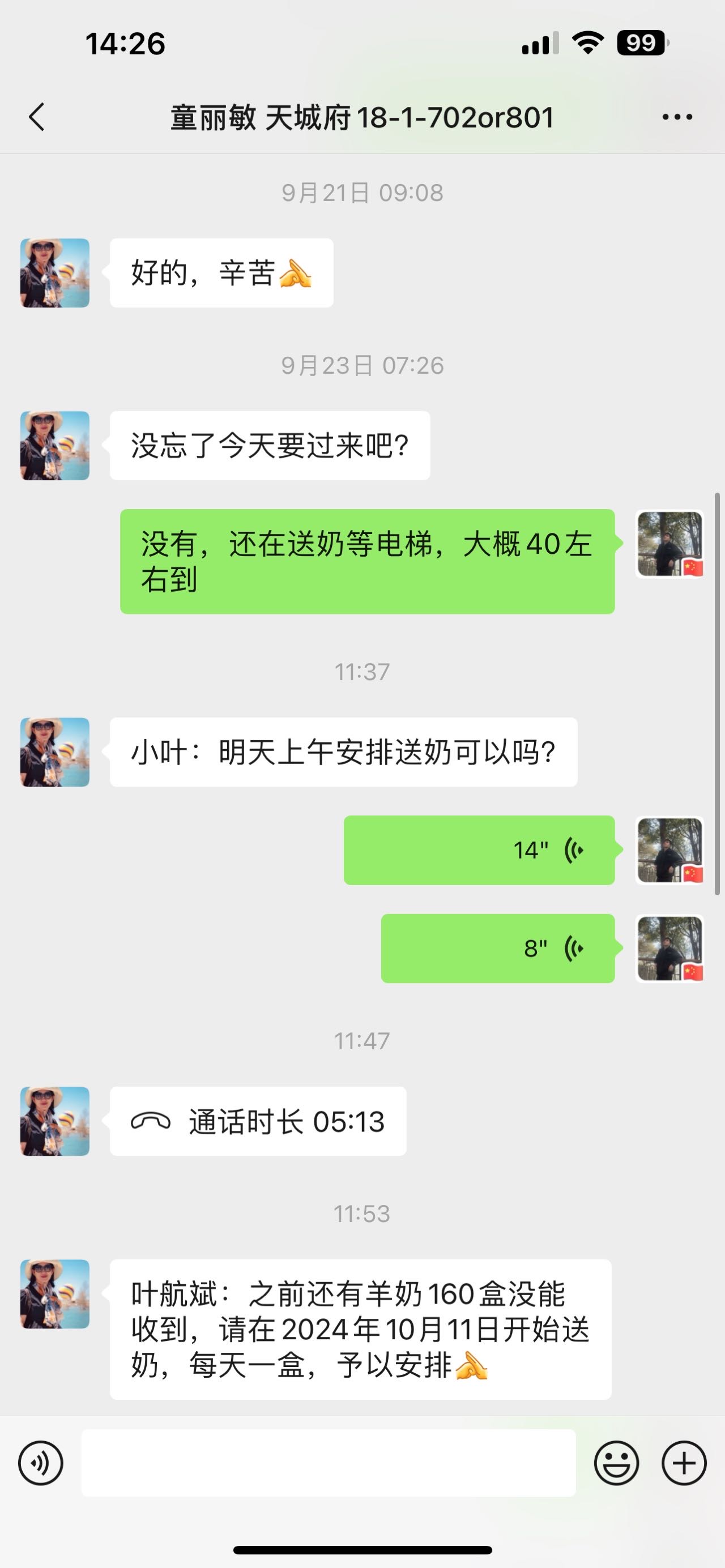Screen dimensions: 725x1568
Task: Open the emoji sticker panel
Action: (616, 1463)
